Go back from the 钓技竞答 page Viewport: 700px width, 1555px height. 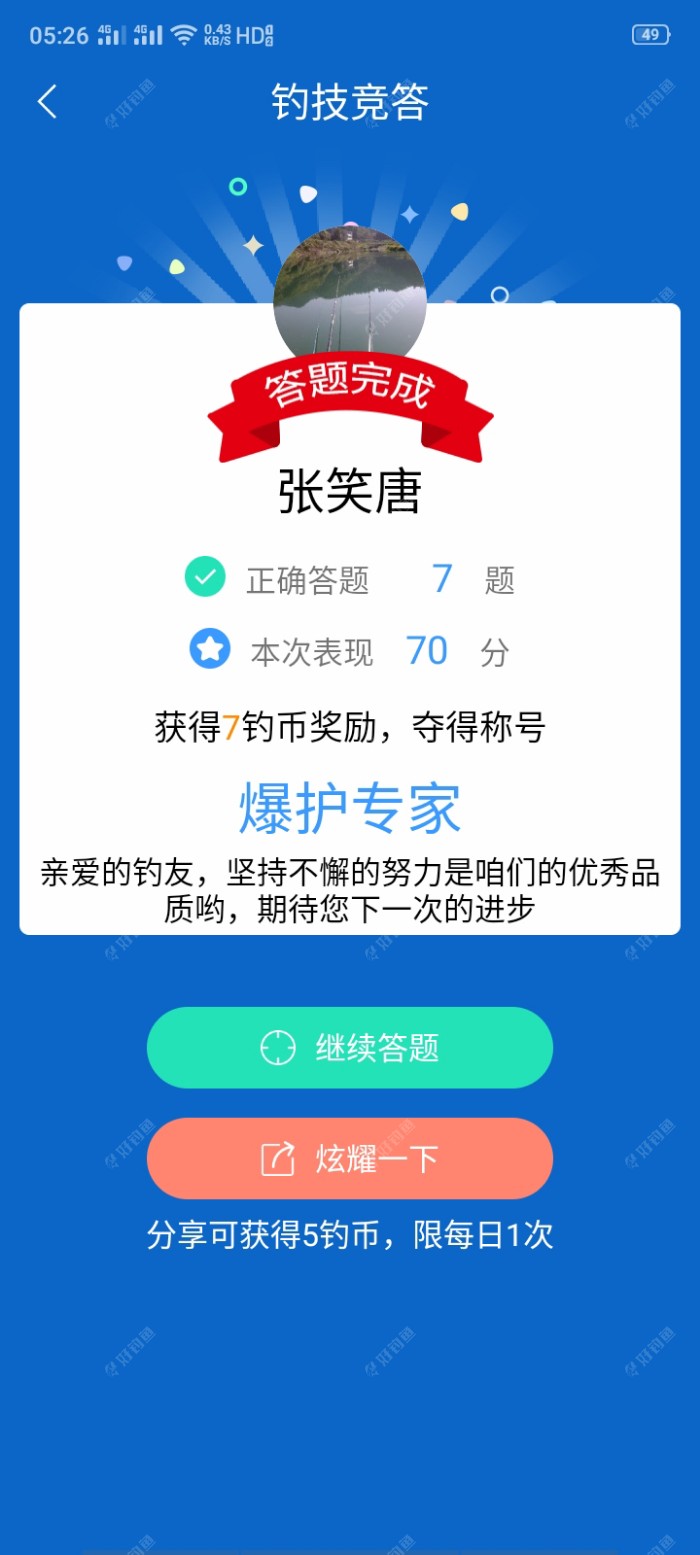[x=47, y=102]
